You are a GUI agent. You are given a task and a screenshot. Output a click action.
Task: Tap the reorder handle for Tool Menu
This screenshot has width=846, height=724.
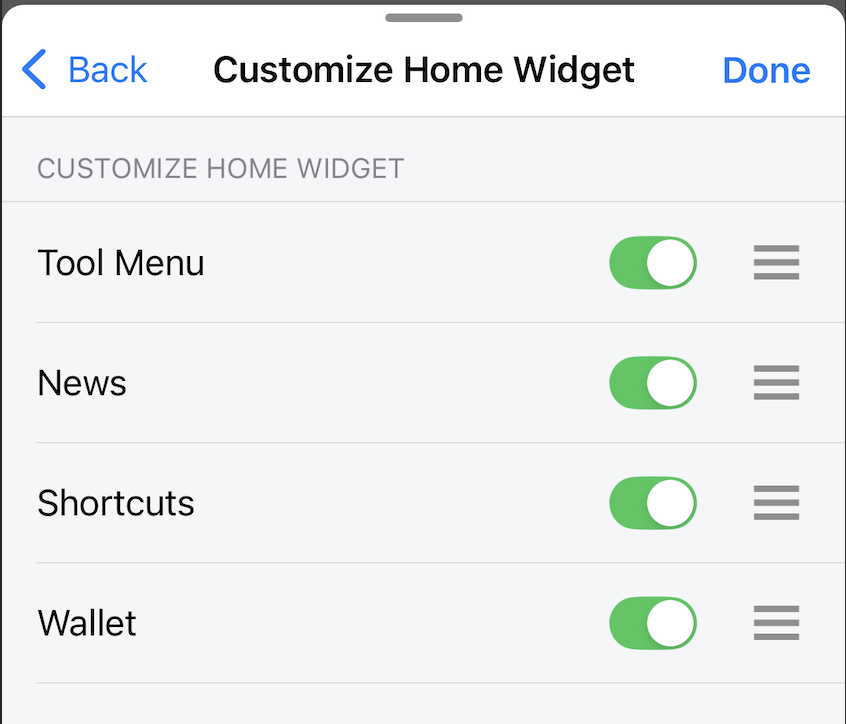coord(776,263)
